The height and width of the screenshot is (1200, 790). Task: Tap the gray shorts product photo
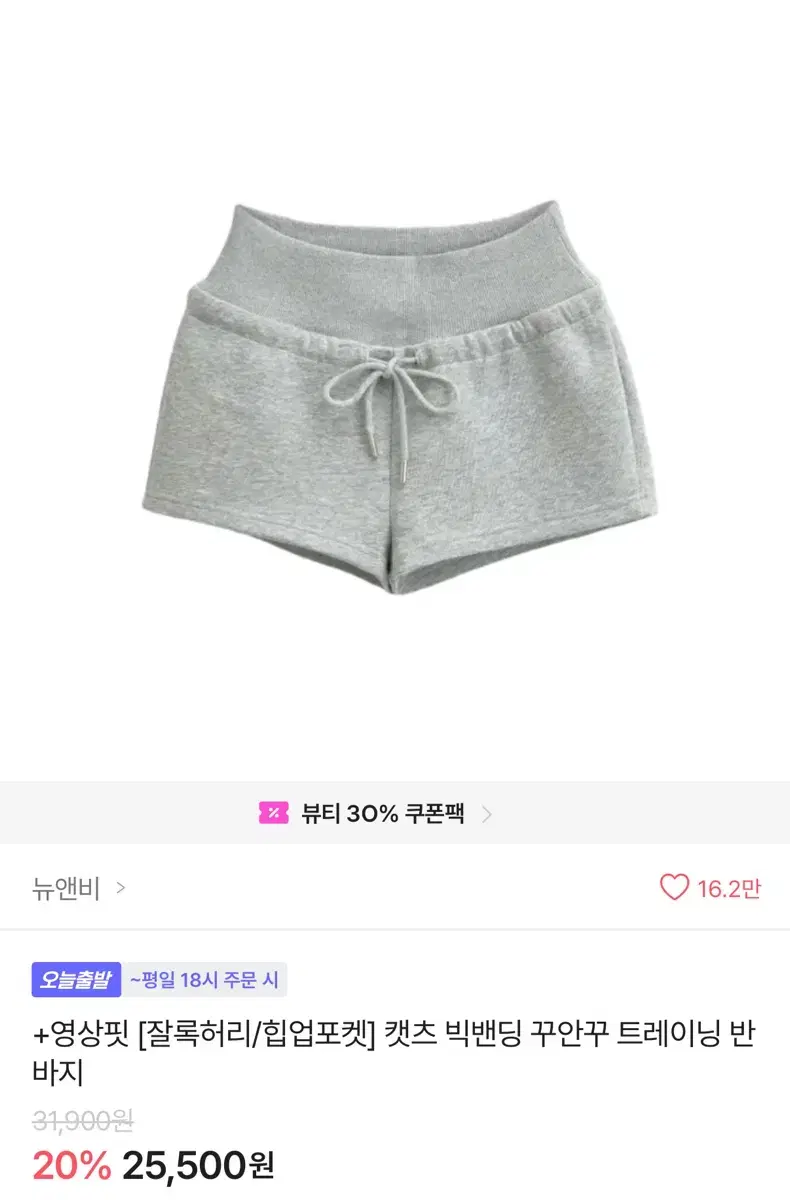pyautogui.click(x=395, y=390)
